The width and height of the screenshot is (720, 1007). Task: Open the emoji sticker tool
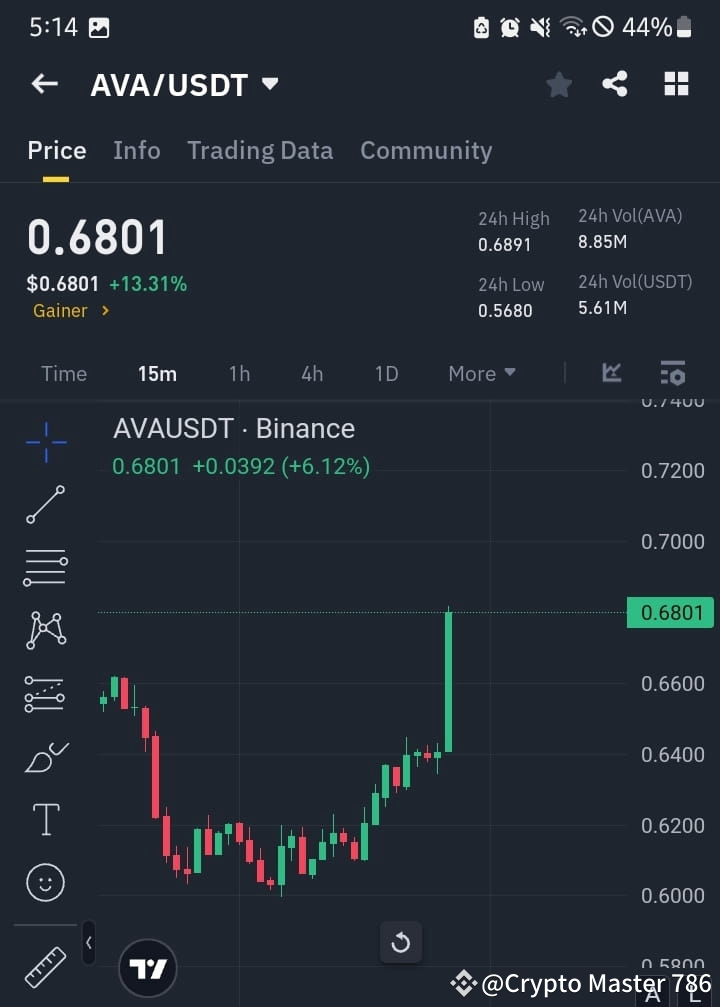[x=45, y=882]
